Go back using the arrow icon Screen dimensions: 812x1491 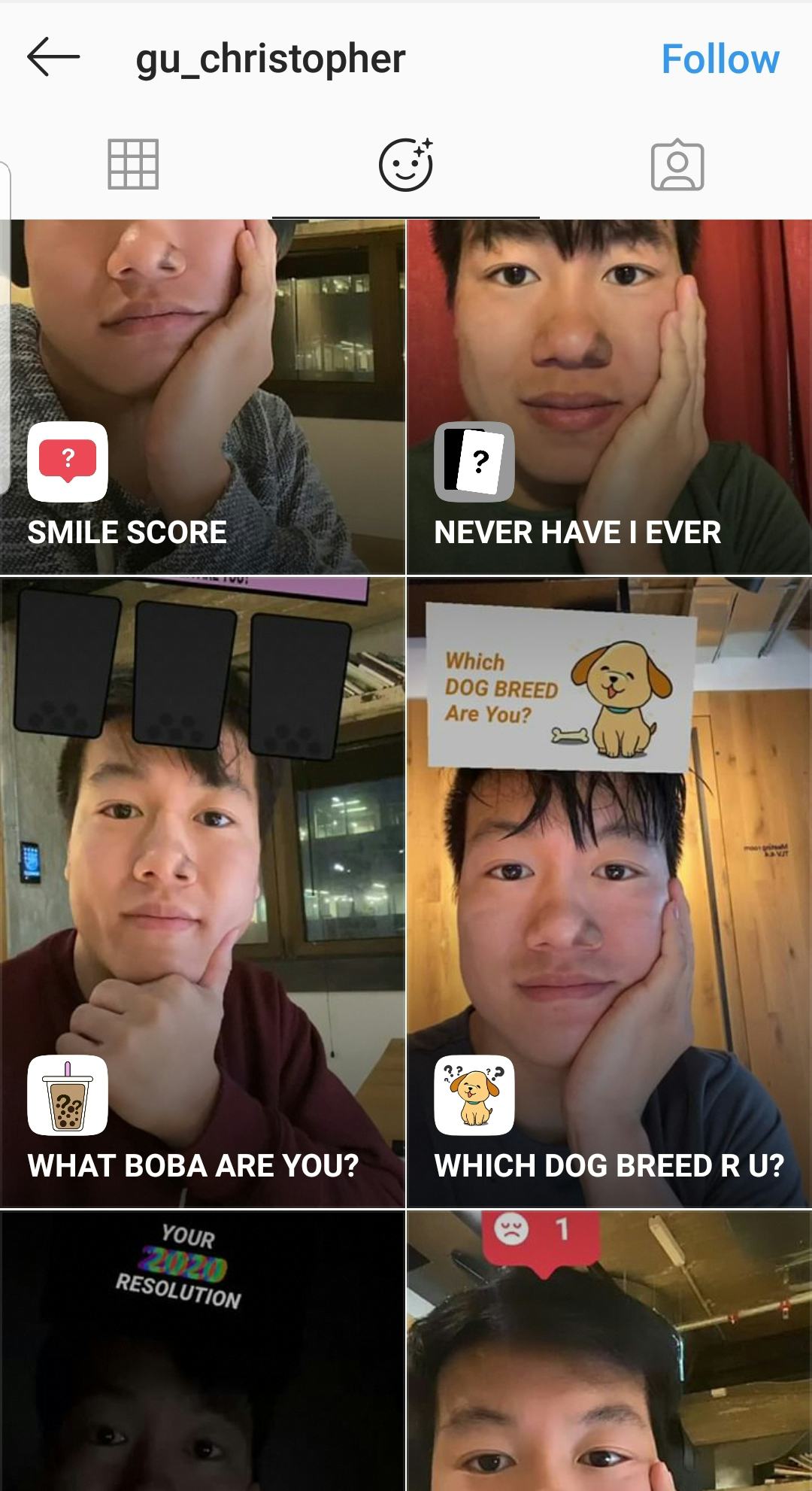53,56
